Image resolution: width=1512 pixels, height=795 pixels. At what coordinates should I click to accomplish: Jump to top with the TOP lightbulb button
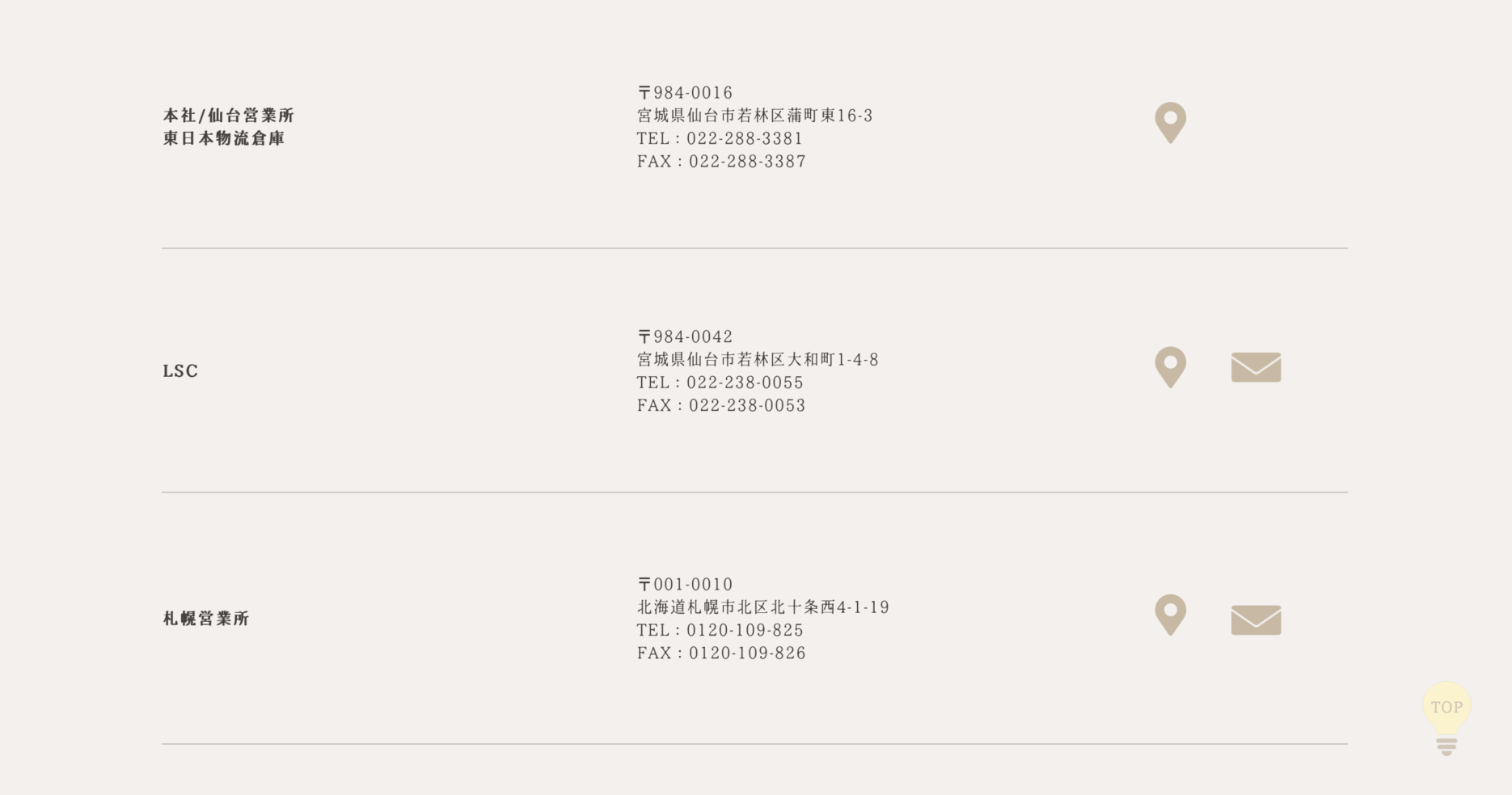(x=1447, y=717)
